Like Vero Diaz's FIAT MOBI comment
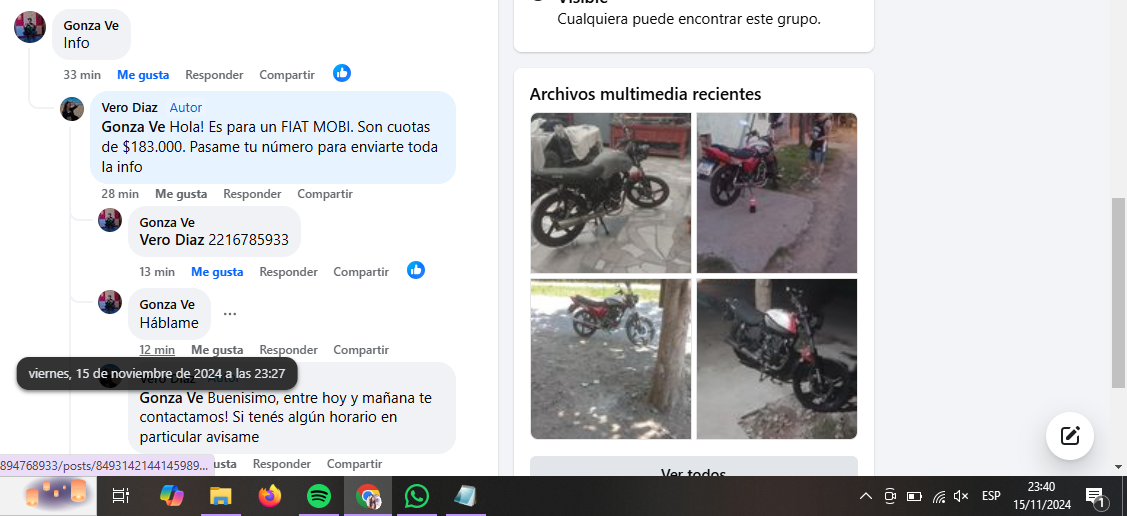 181,194
